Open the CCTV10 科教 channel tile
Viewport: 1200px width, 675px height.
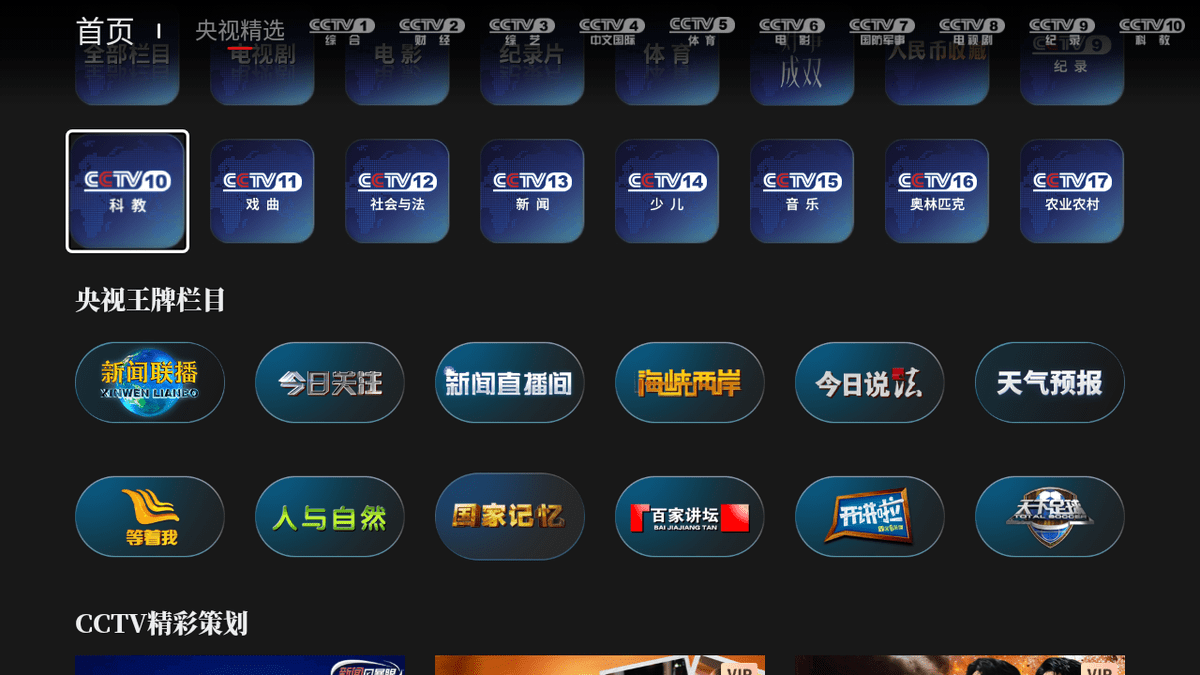pyautogui.click(x=127, y=191)
